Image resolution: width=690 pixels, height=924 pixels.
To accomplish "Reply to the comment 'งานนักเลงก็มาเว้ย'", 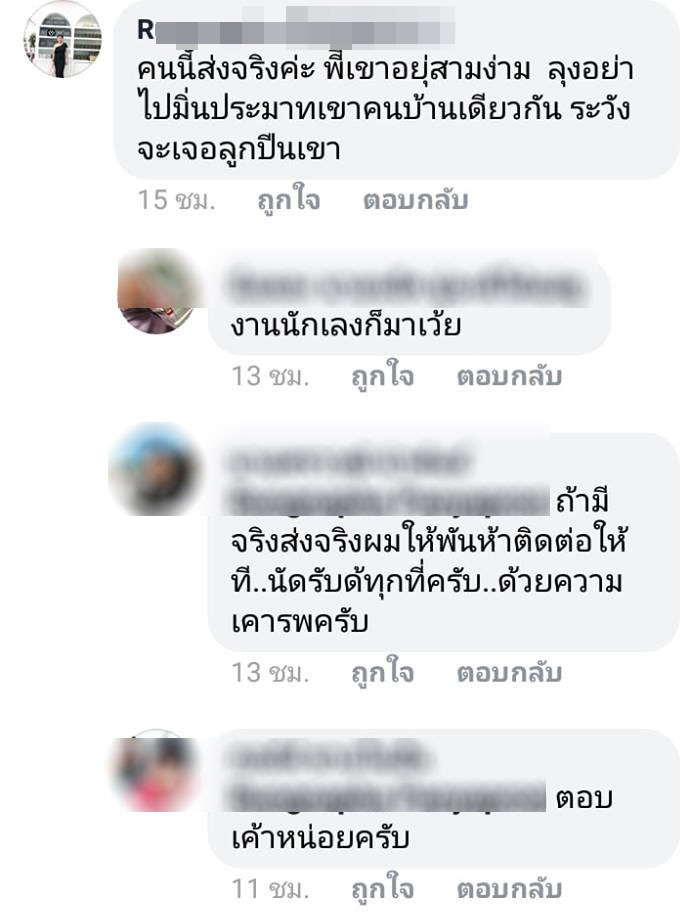I will (x=510, y=376).
